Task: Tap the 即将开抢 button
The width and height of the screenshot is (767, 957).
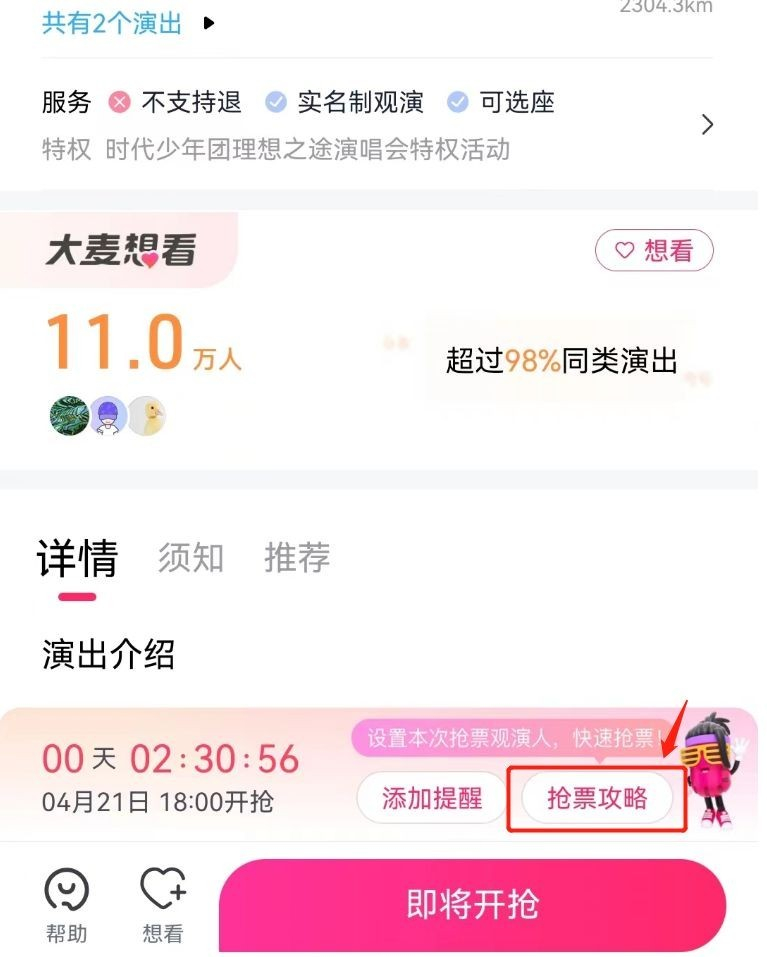Action: pos(472,905)
